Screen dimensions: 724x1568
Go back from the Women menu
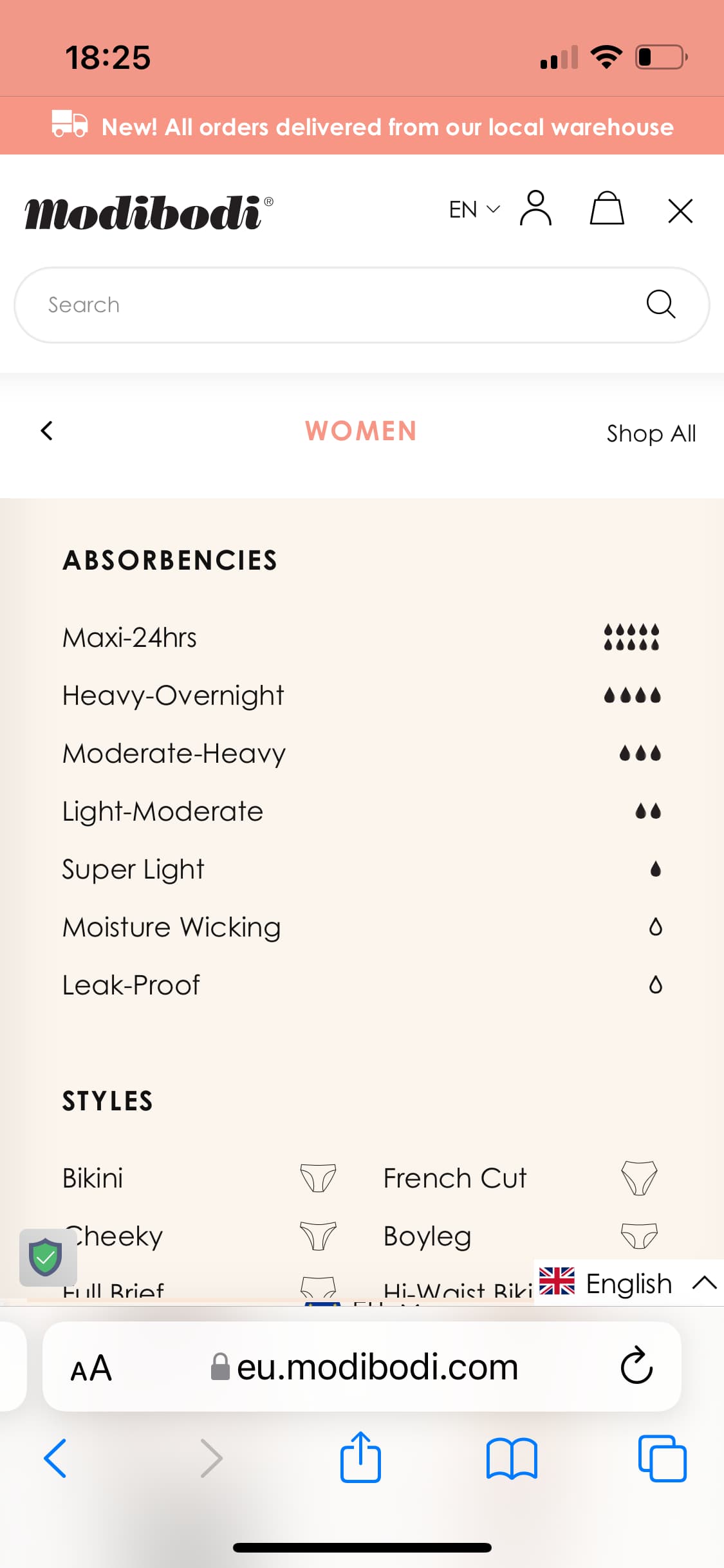[x=46, y=431]
